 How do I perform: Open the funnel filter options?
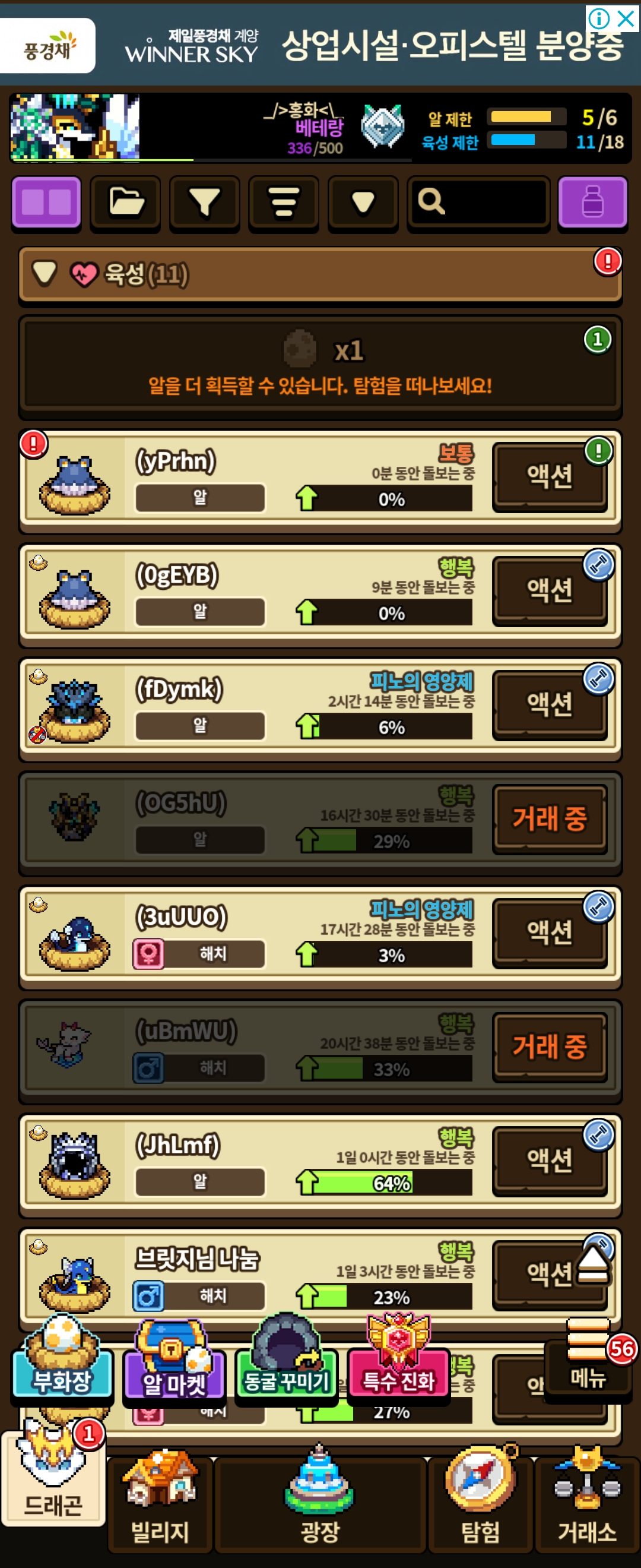point(204,203)
